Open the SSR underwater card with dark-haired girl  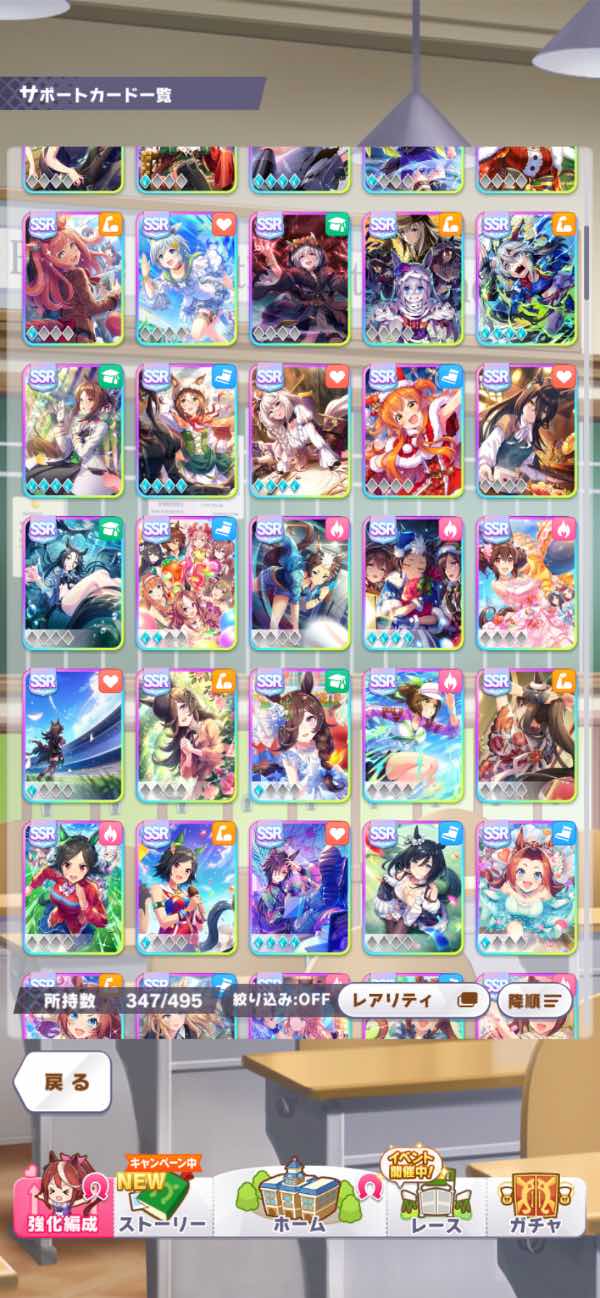pyautogui.click(x=73, y=583)
